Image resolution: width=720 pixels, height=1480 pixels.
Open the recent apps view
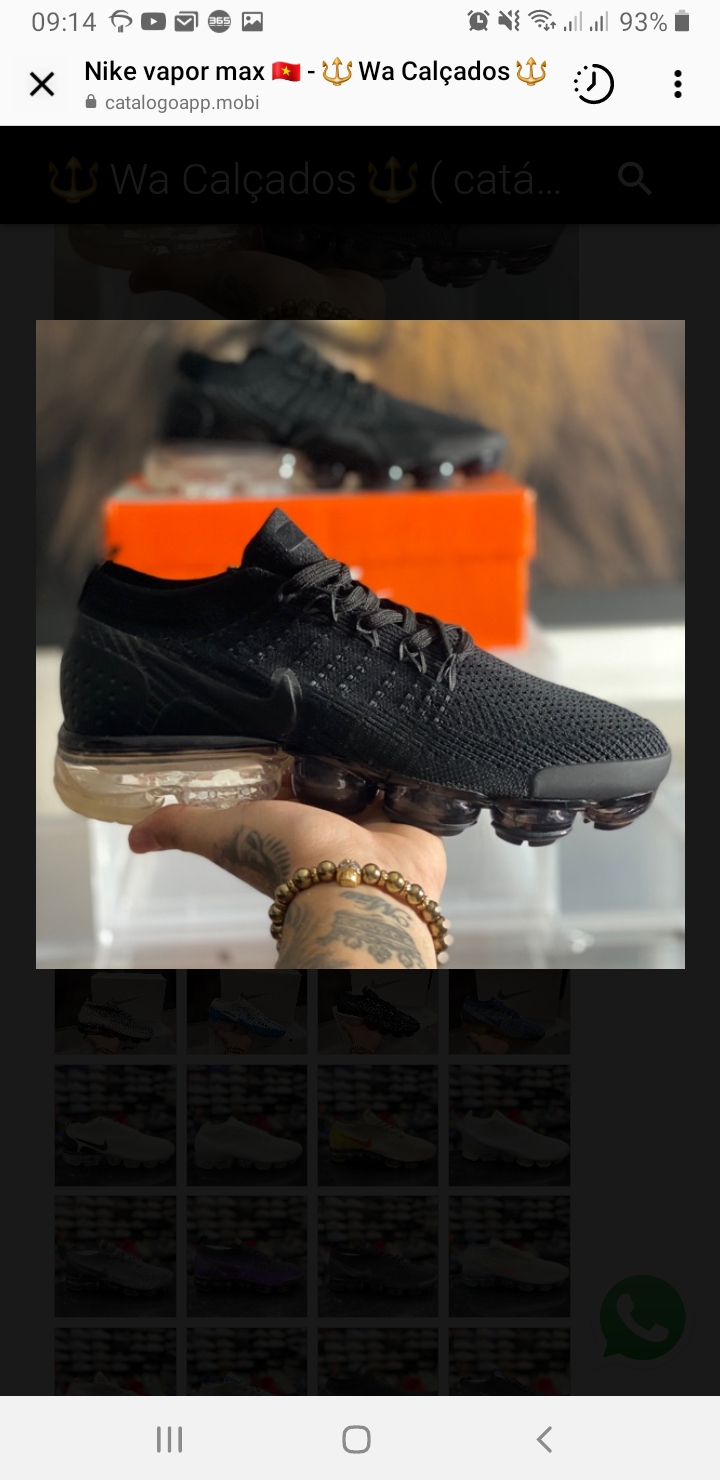[170, 1439]
